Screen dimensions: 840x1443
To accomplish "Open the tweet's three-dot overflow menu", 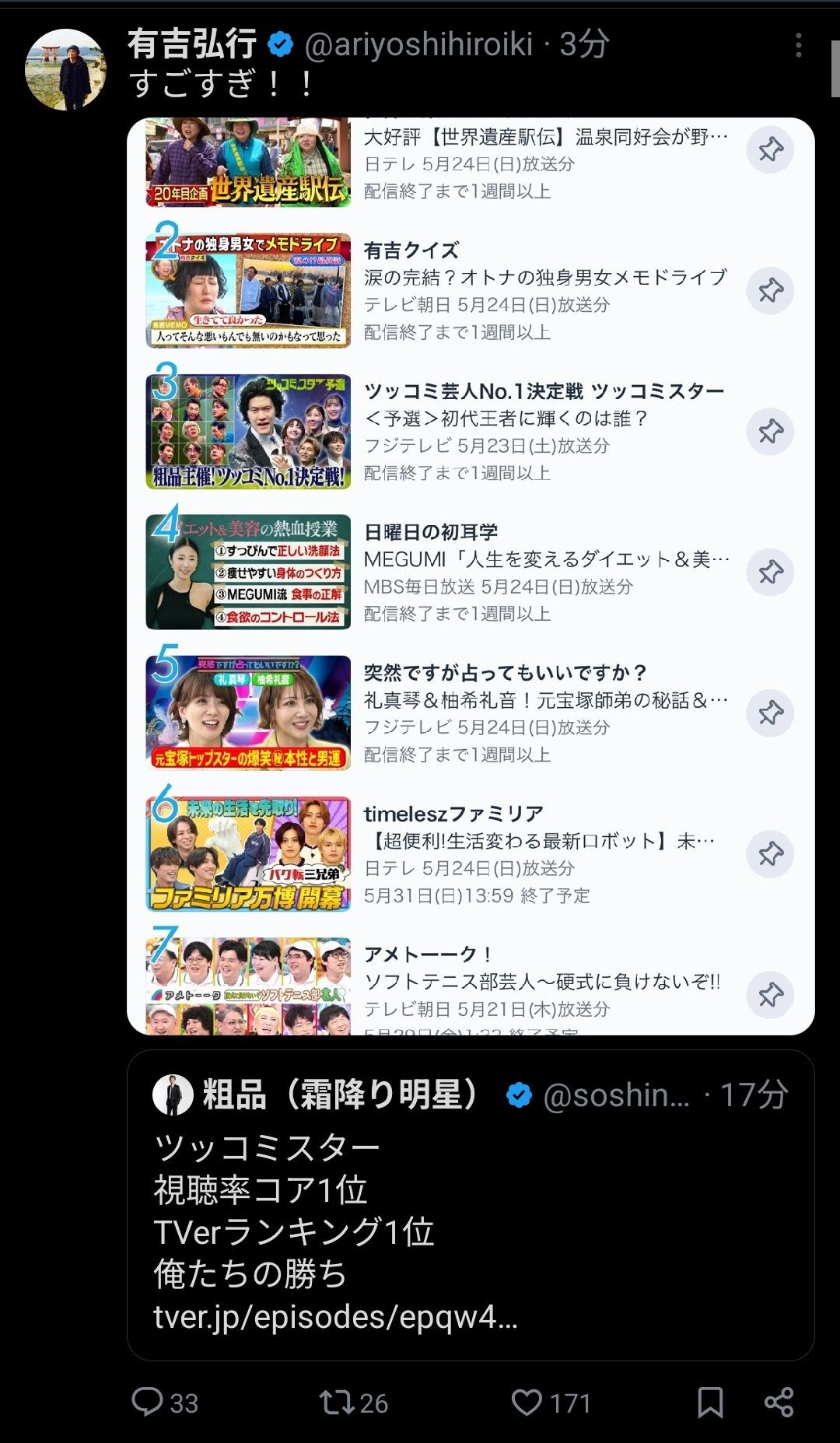I will coord(798,45).
